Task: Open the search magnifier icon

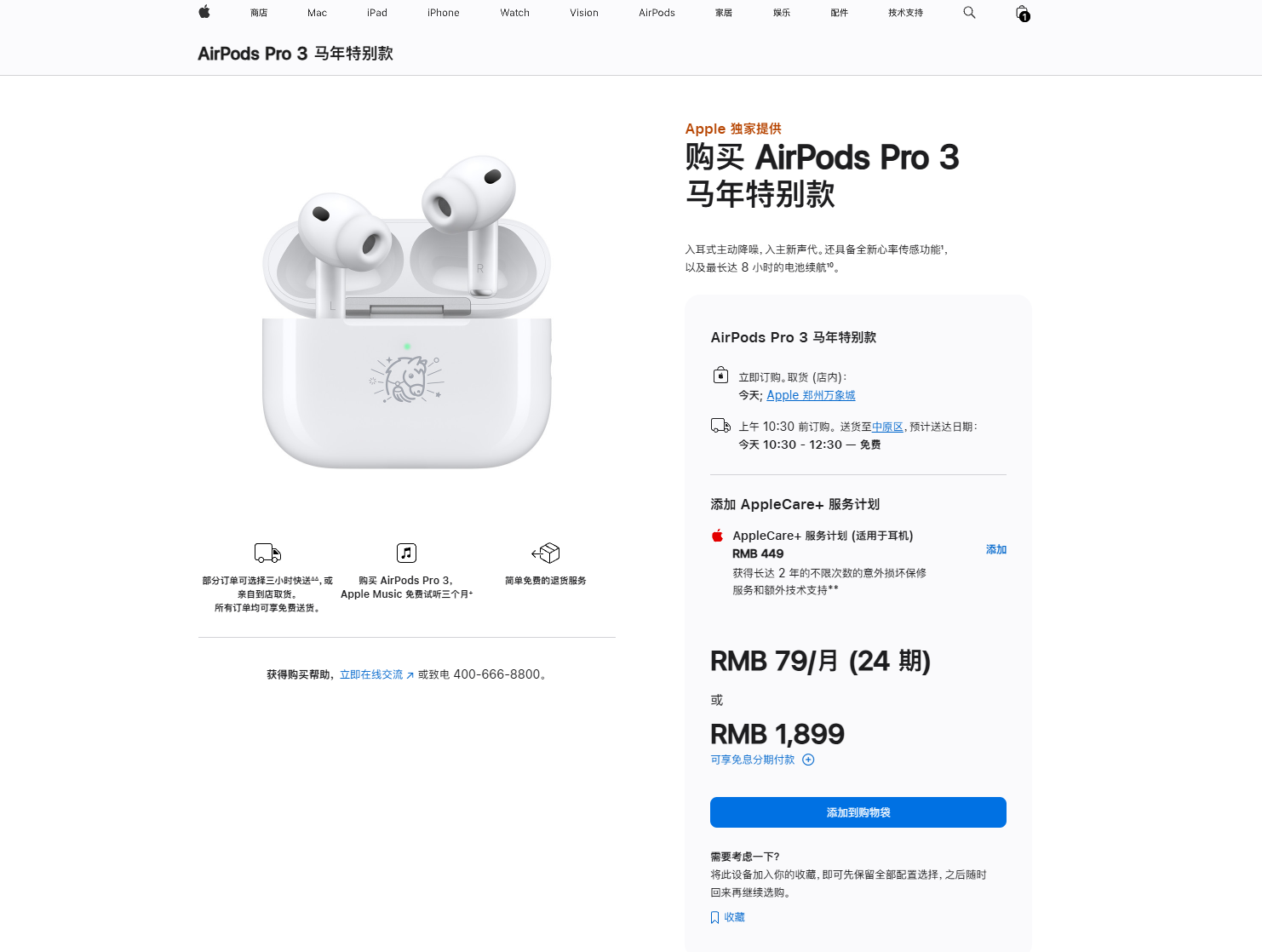Action: point(969,12)
